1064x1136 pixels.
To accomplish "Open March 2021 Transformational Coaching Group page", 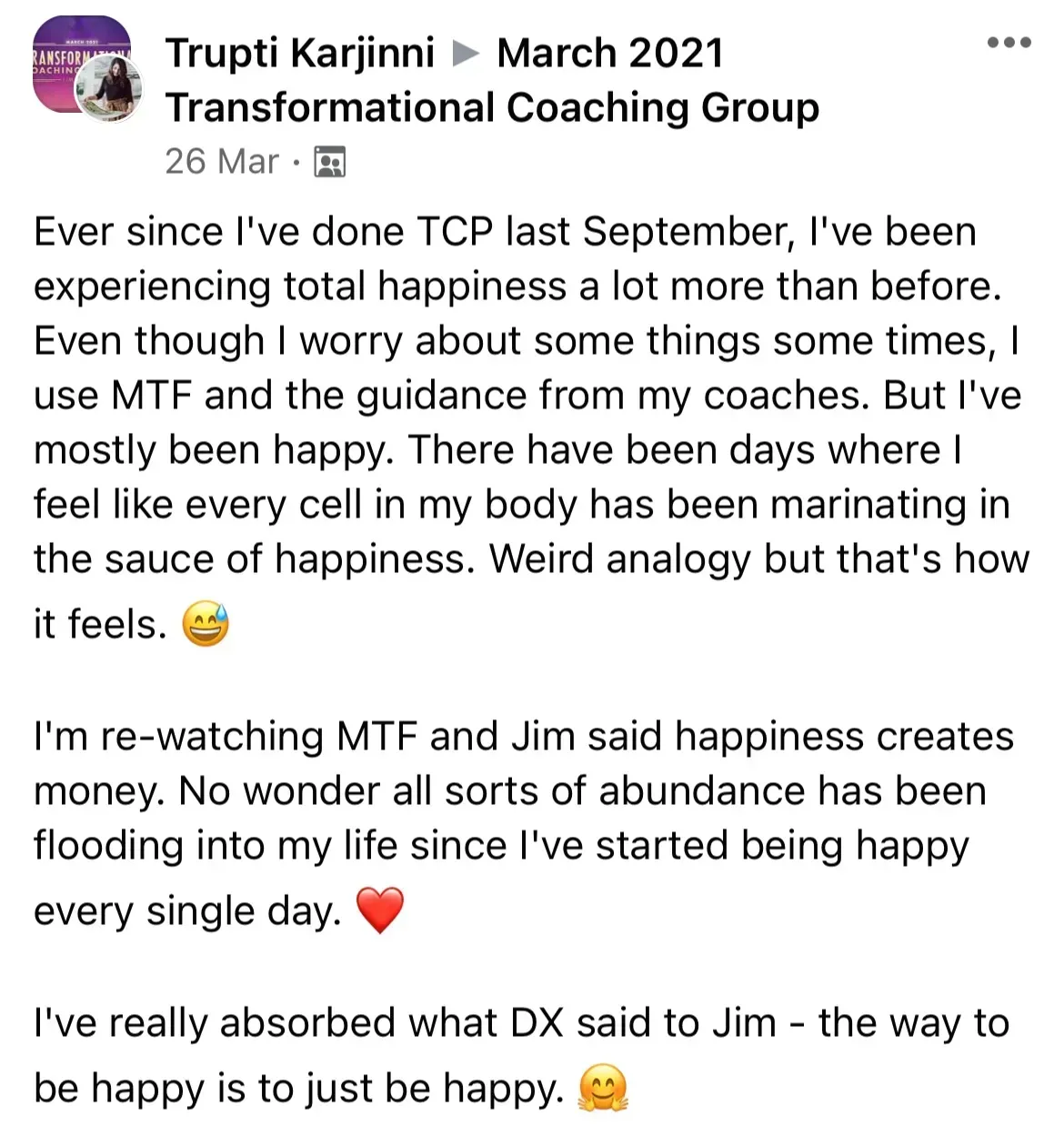I will [492, 107].
